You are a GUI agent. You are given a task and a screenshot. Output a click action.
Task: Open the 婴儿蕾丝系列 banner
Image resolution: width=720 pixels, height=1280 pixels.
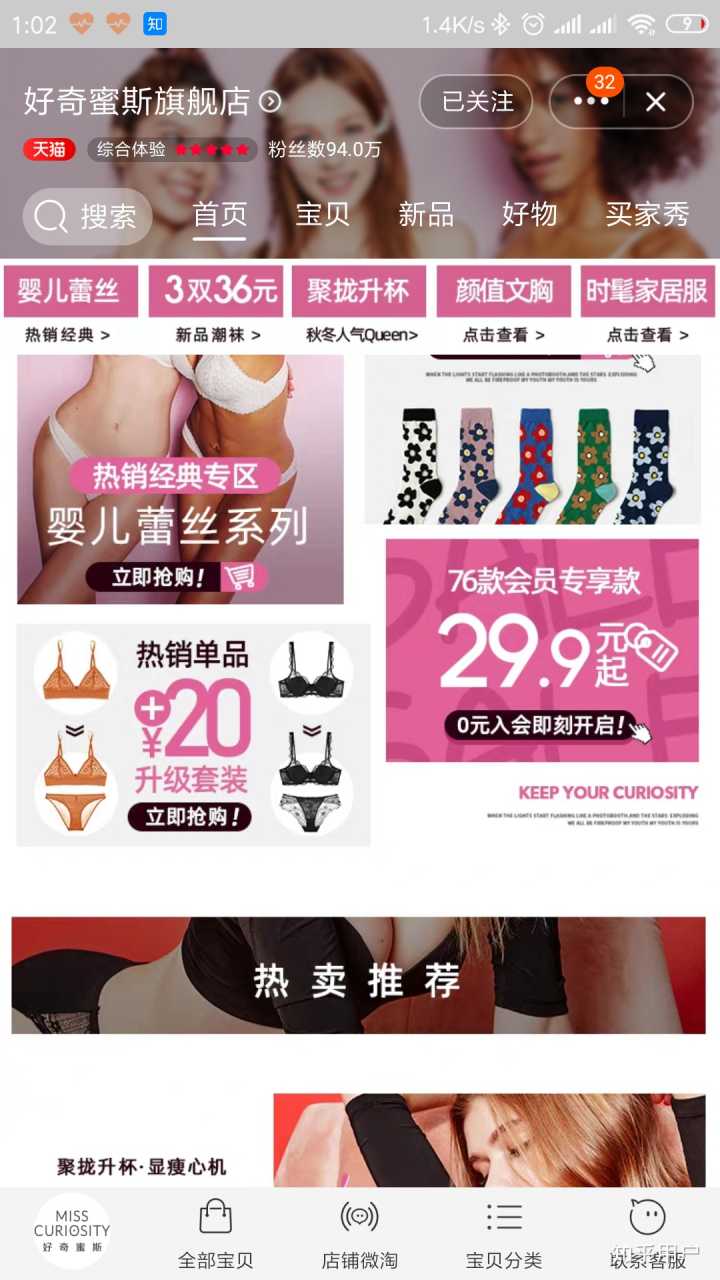(180, 480)
